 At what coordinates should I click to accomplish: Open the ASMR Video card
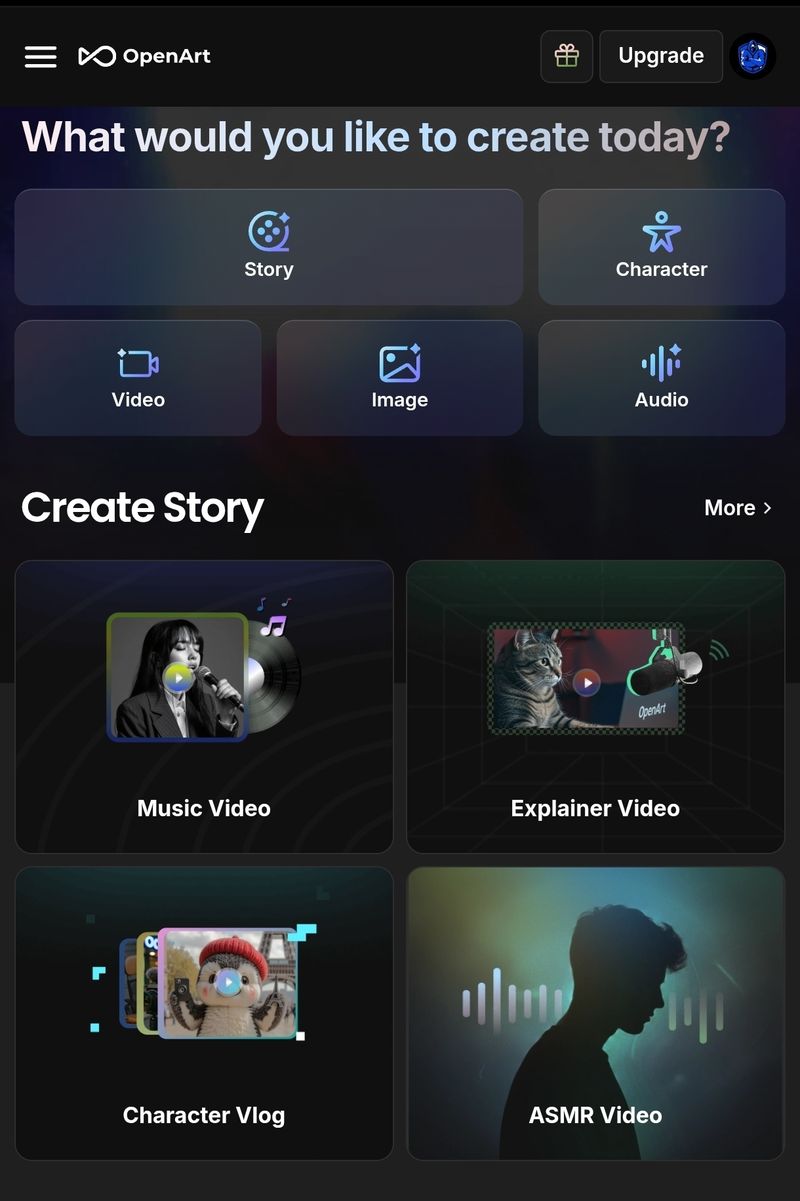pyautogui.click(x=595, y=1013)
